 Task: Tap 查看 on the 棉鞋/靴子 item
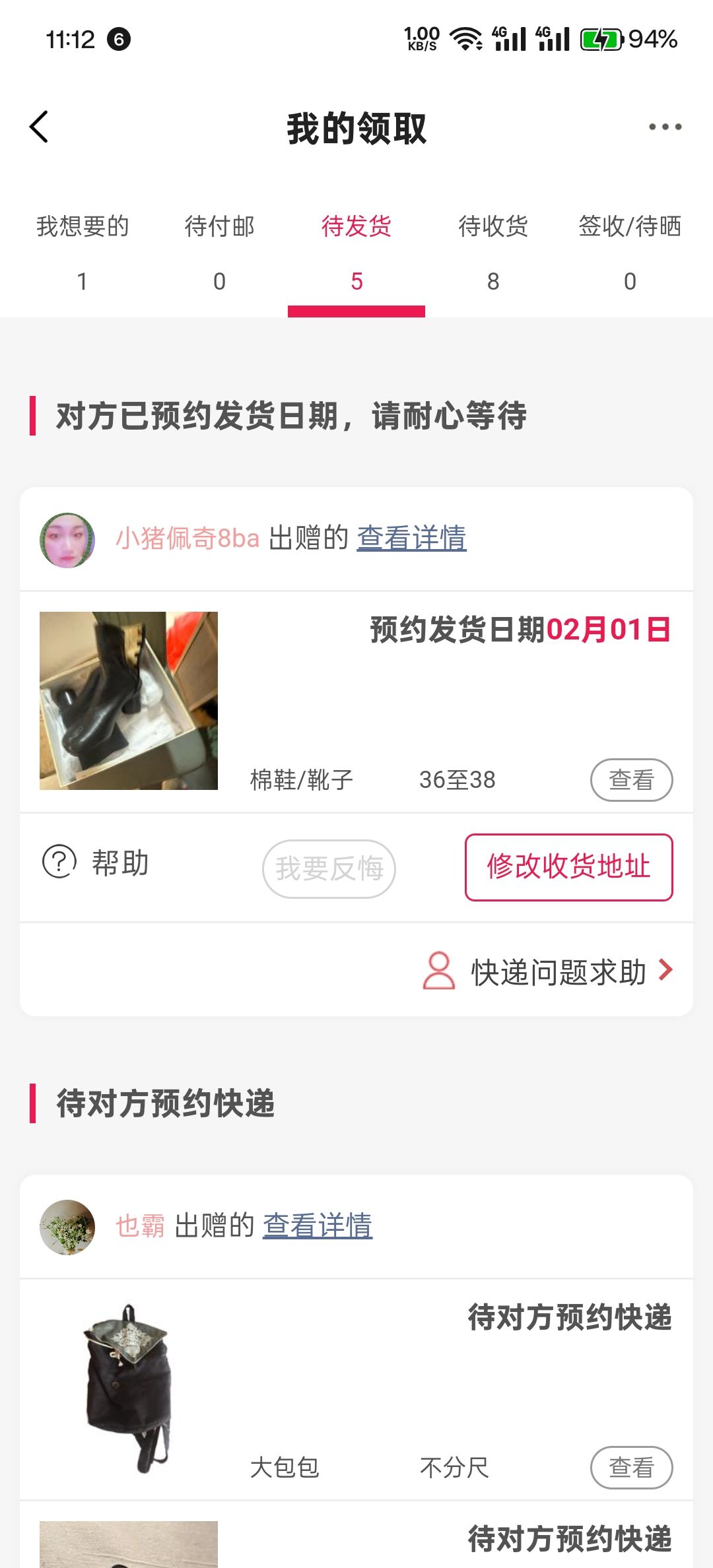click(x=631, y=780)
